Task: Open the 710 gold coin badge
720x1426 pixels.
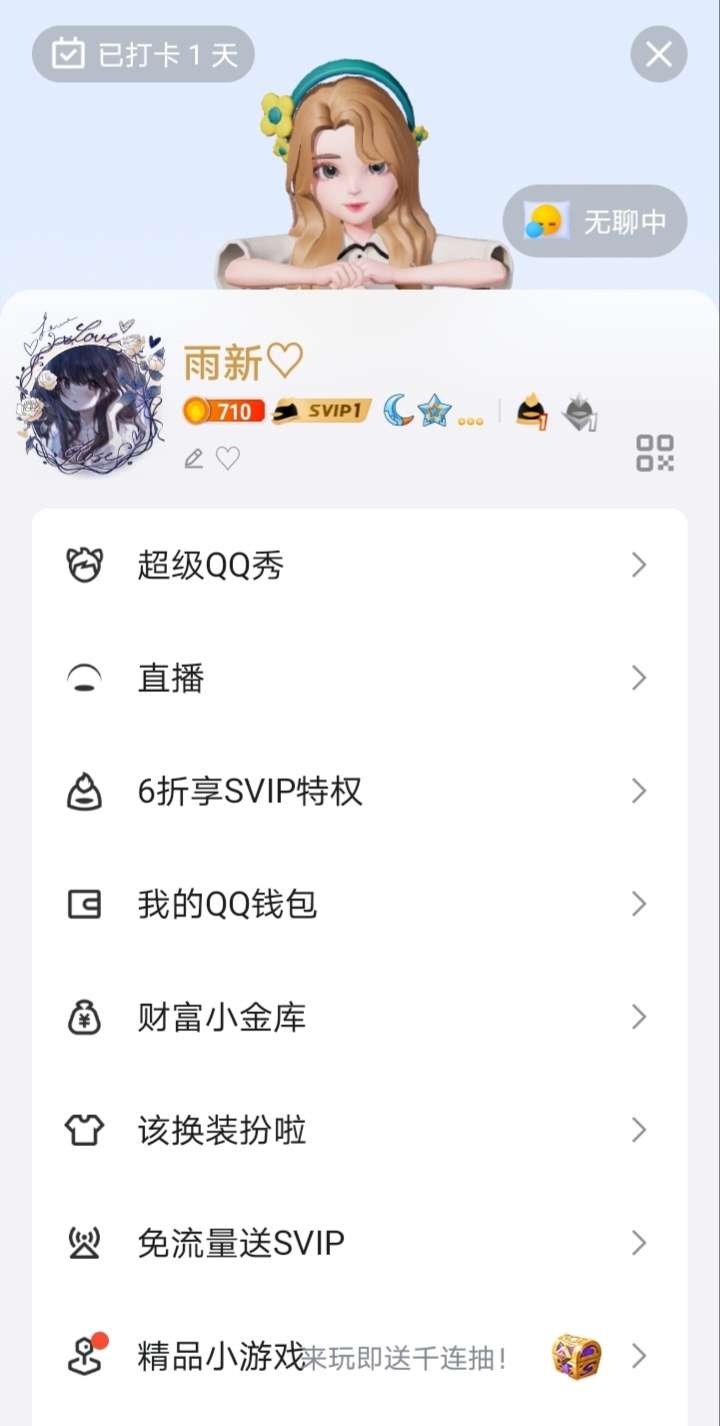Action: [x=224, y=411]
